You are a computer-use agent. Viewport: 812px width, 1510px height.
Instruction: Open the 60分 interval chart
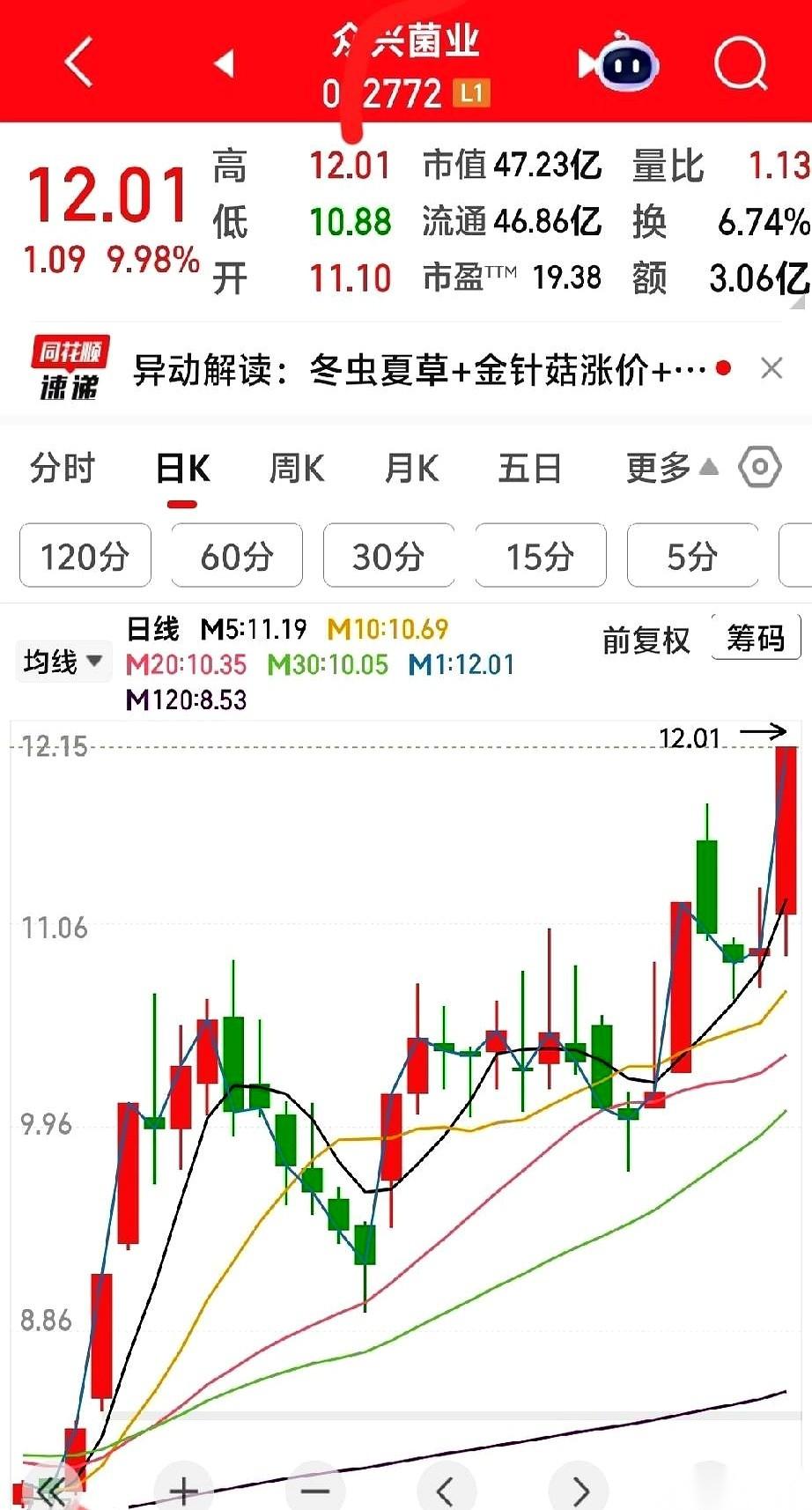click(236, 555)
